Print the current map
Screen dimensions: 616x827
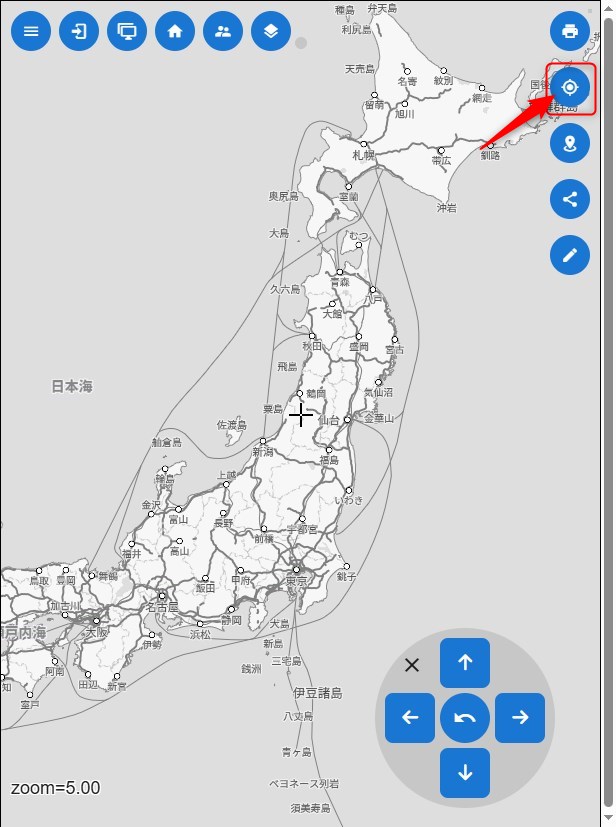[x=570, y=30]
